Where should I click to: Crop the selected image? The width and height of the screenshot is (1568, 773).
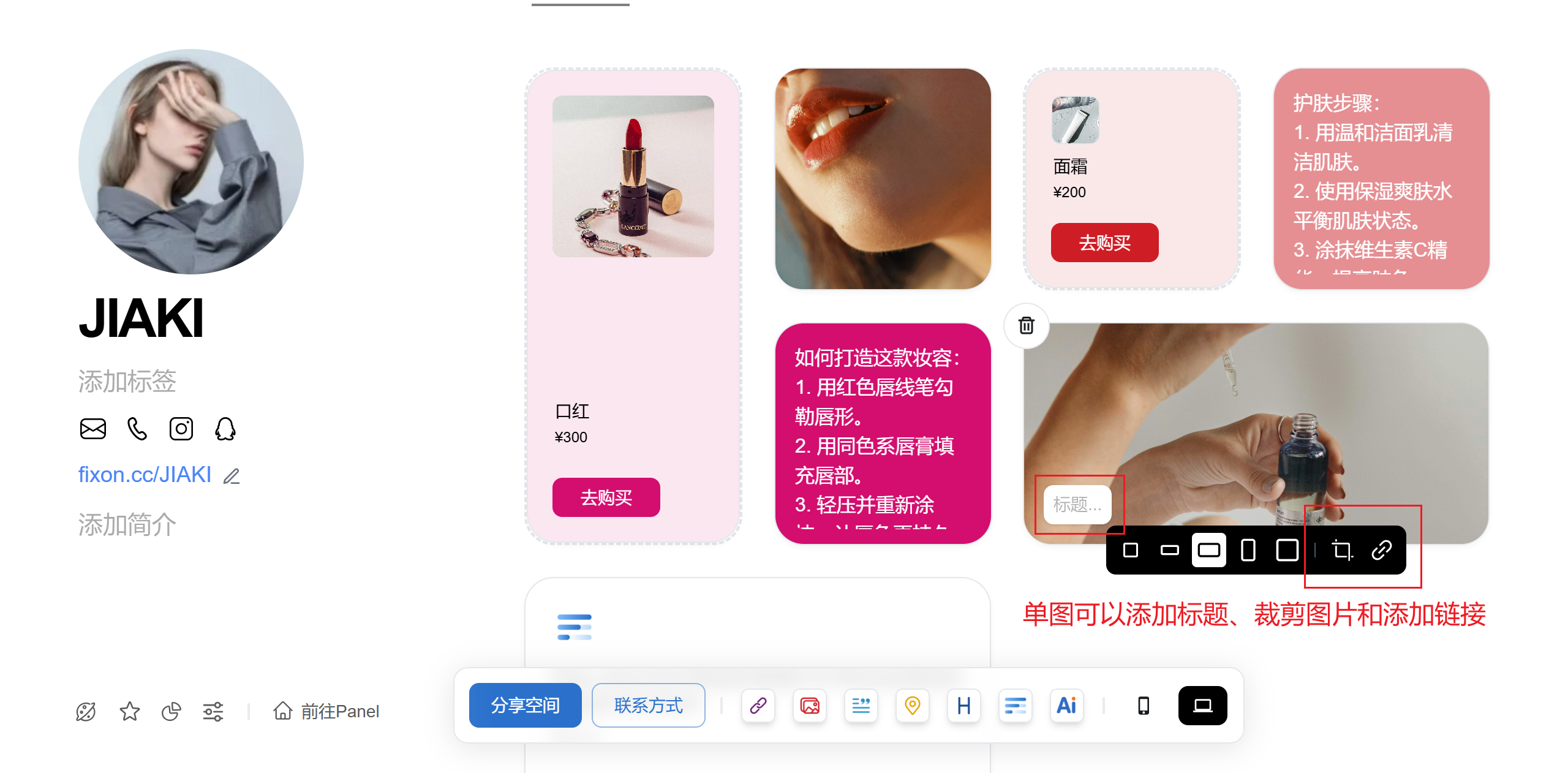[x=1342, y=550]
